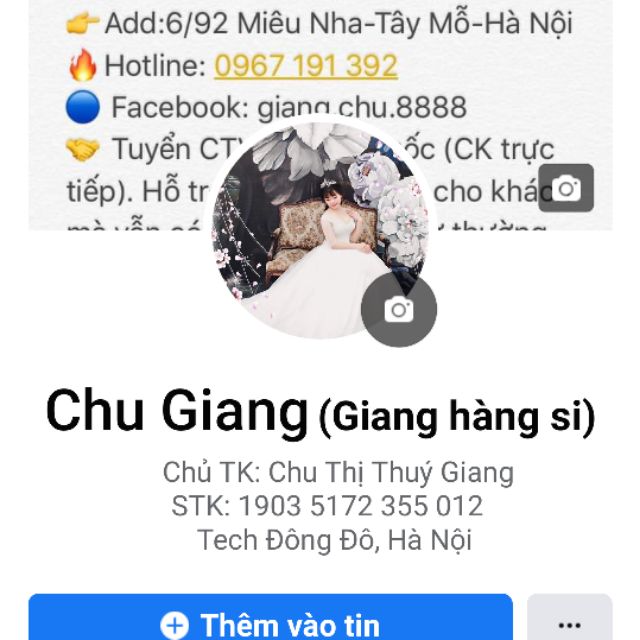
Task: Call the hotline 0967 191 392
Action: [x=306, y=66]
